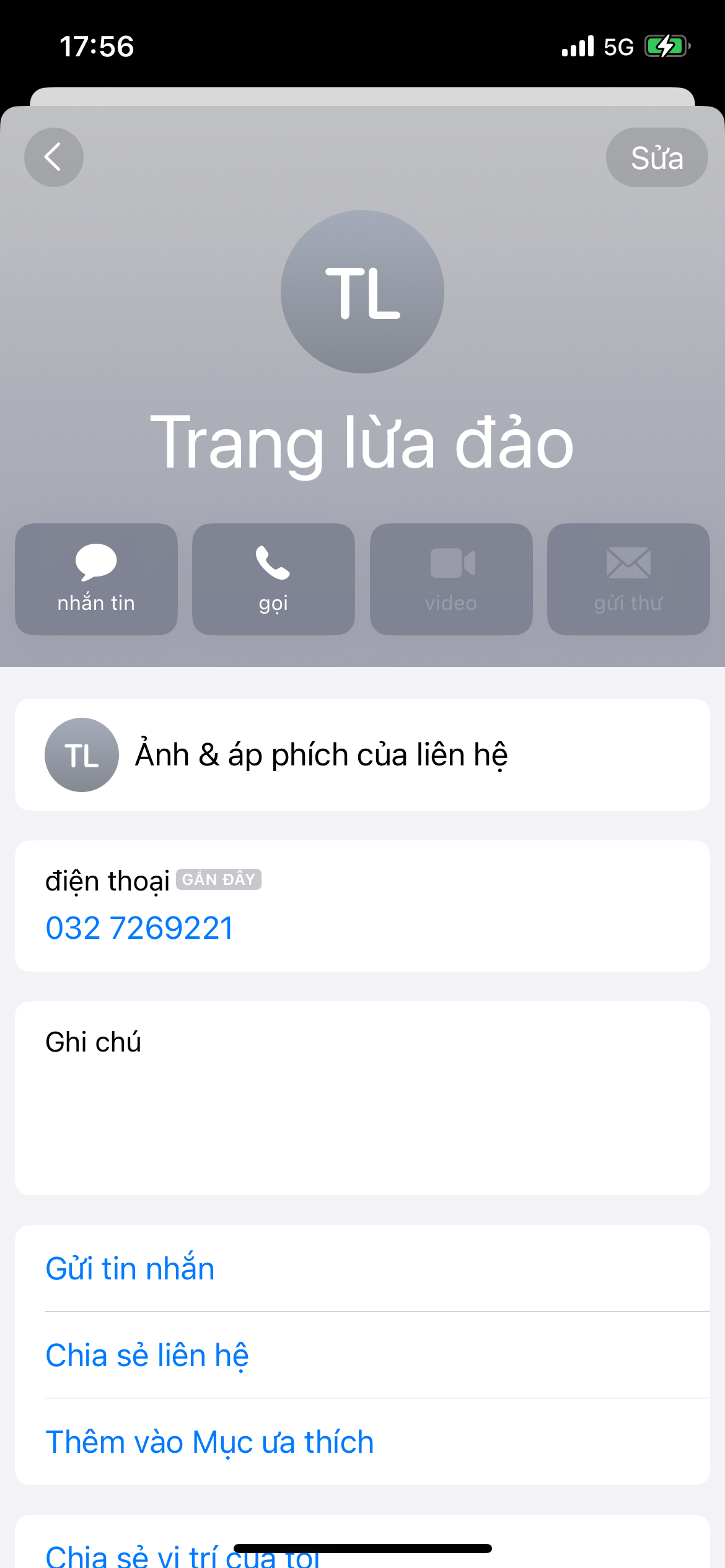The width and height of the screenshot is (725, 1568).
Task: Tap Sửa to edit this contact
Action: click(656, 157)
